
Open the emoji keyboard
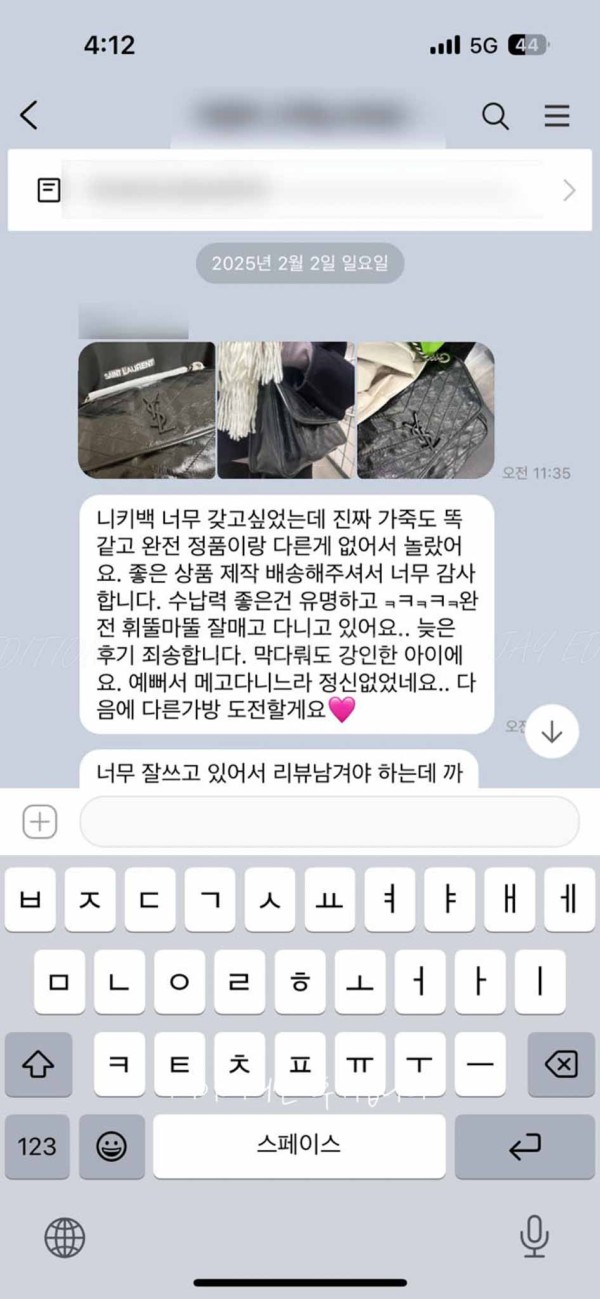pos(111,1146)
